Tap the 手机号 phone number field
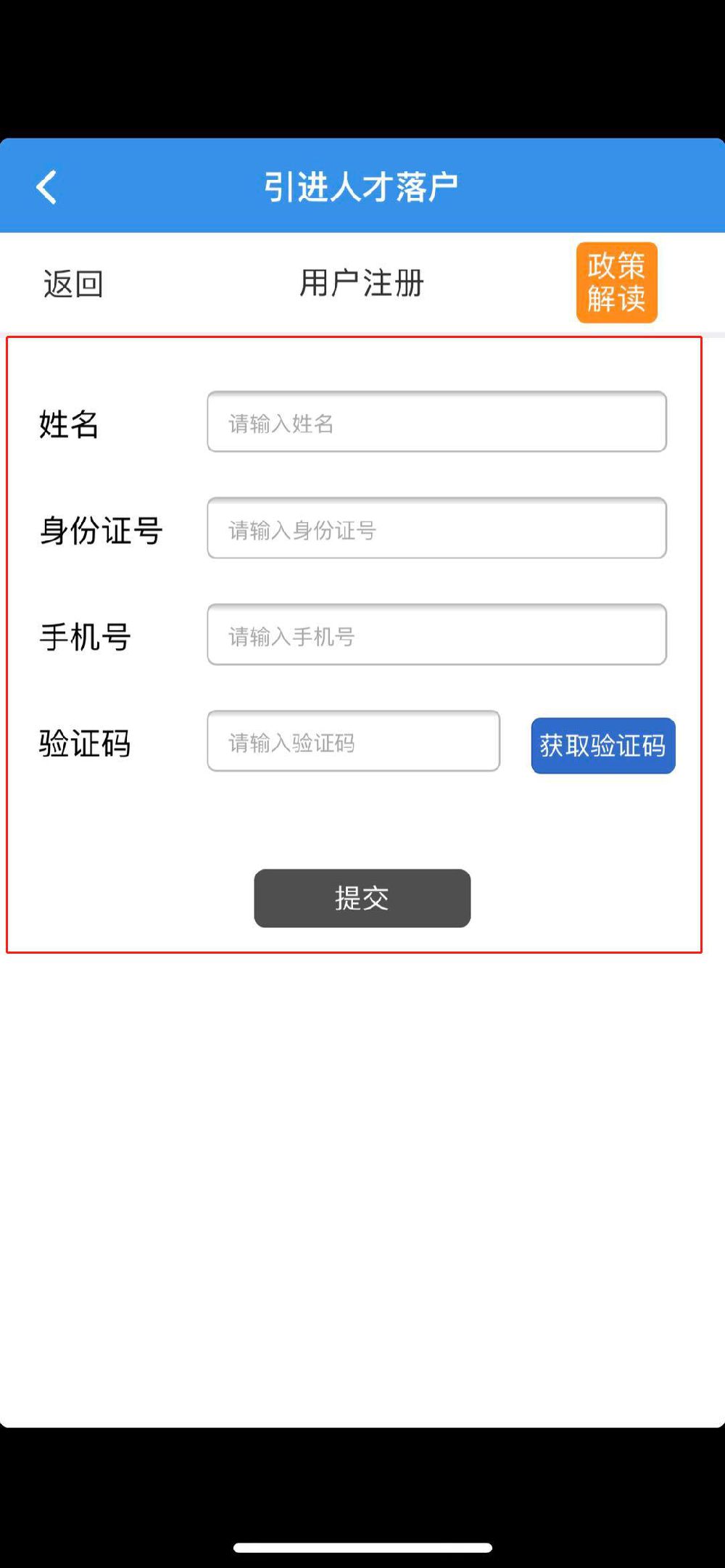This screenshot has width=725, height=1568. [436, 635]
